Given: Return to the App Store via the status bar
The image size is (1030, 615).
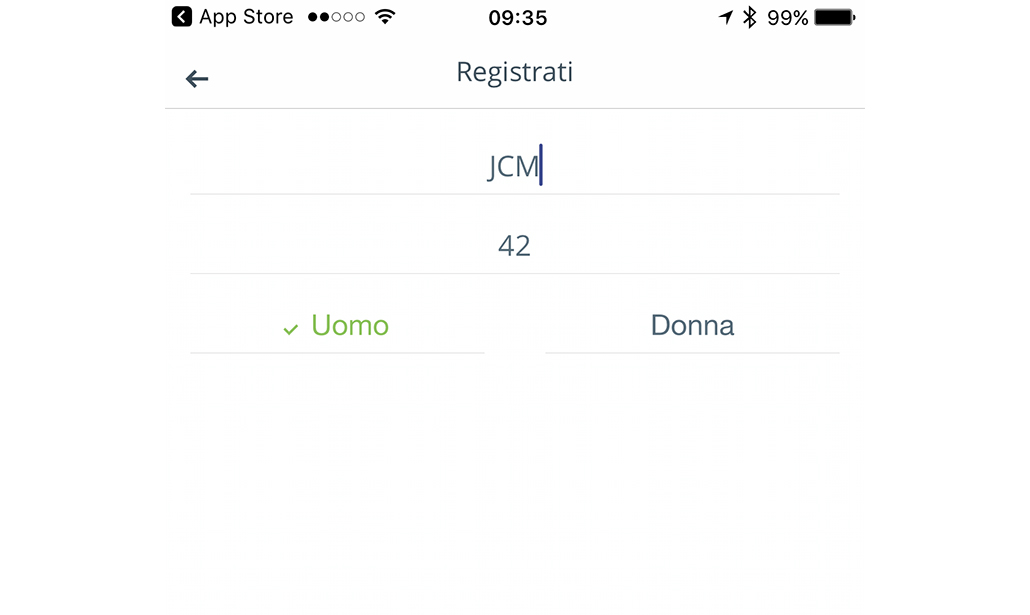Looking at the screenshot, I should point(232,17).
